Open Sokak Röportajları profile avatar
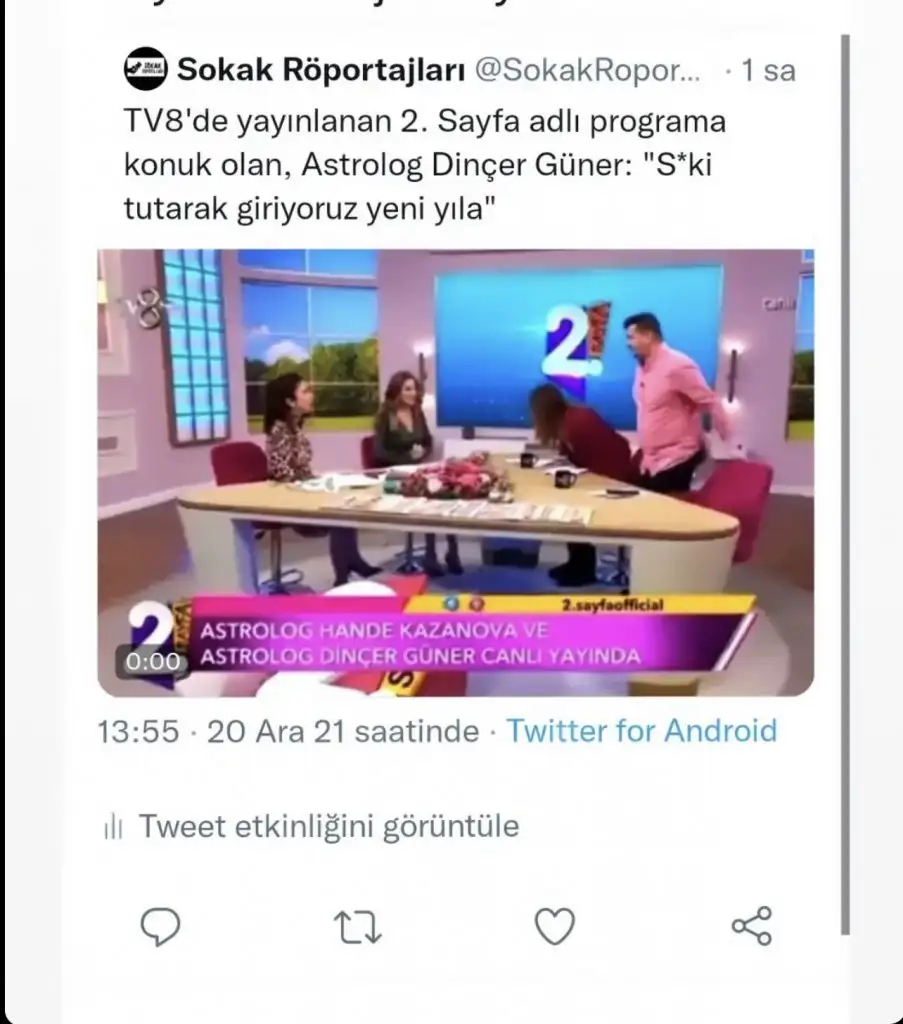The height and width of the screenshot is (1024, 903). (145, 70)
